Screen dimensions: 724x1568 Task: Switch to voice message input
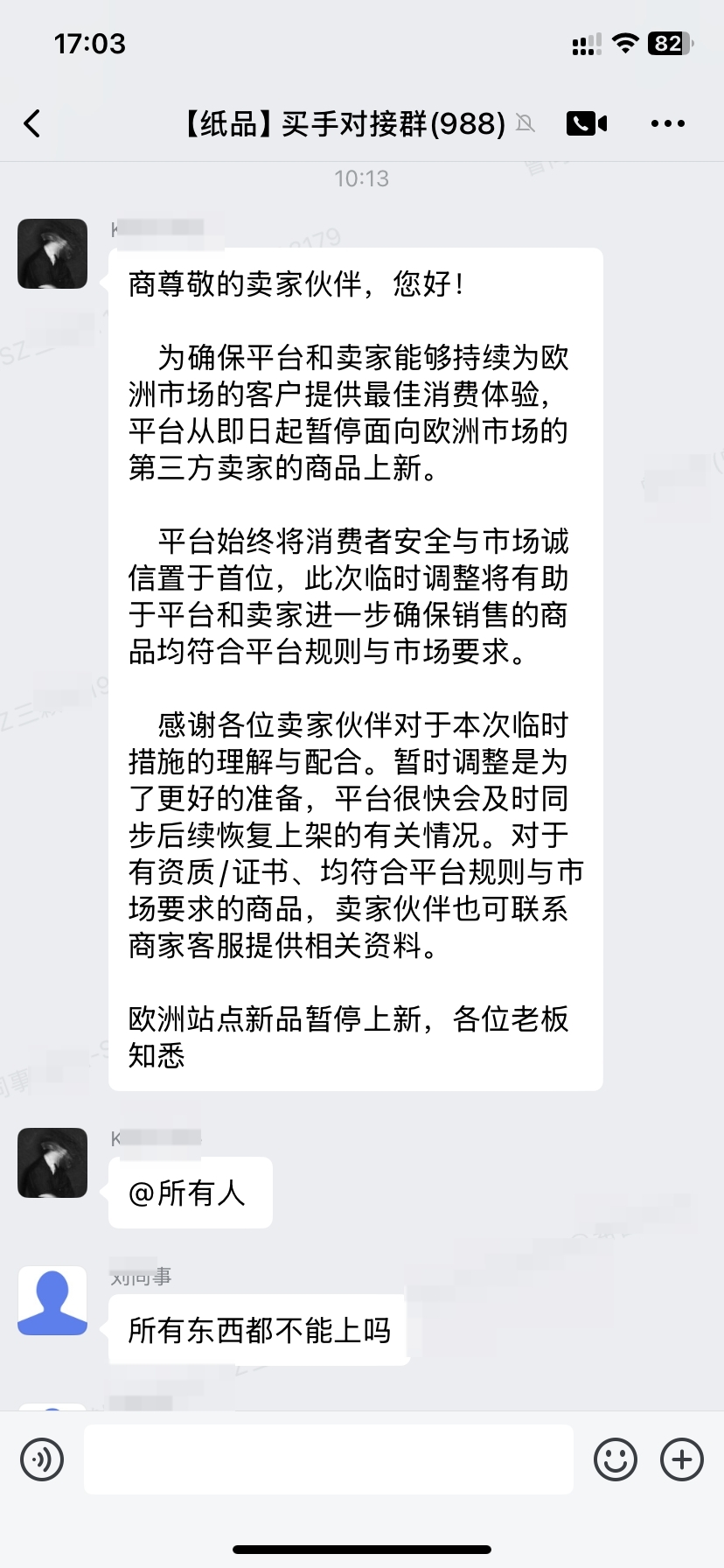pyautogui.click(x=42, y=1459)
